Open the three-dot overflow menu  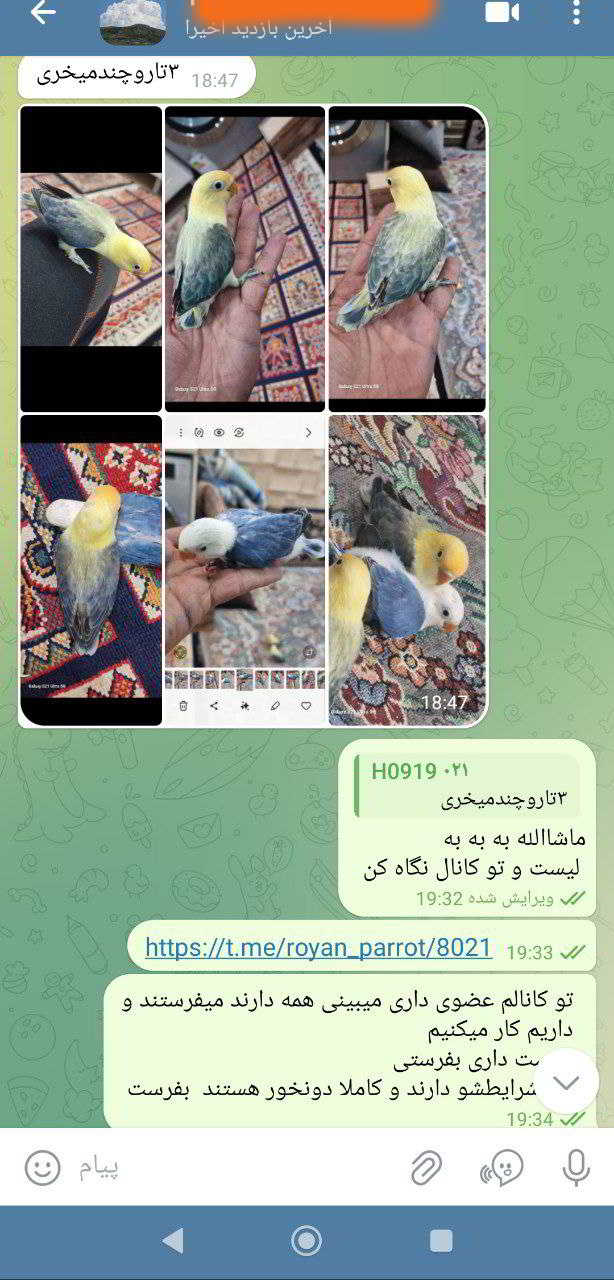(x=576, y=13)
